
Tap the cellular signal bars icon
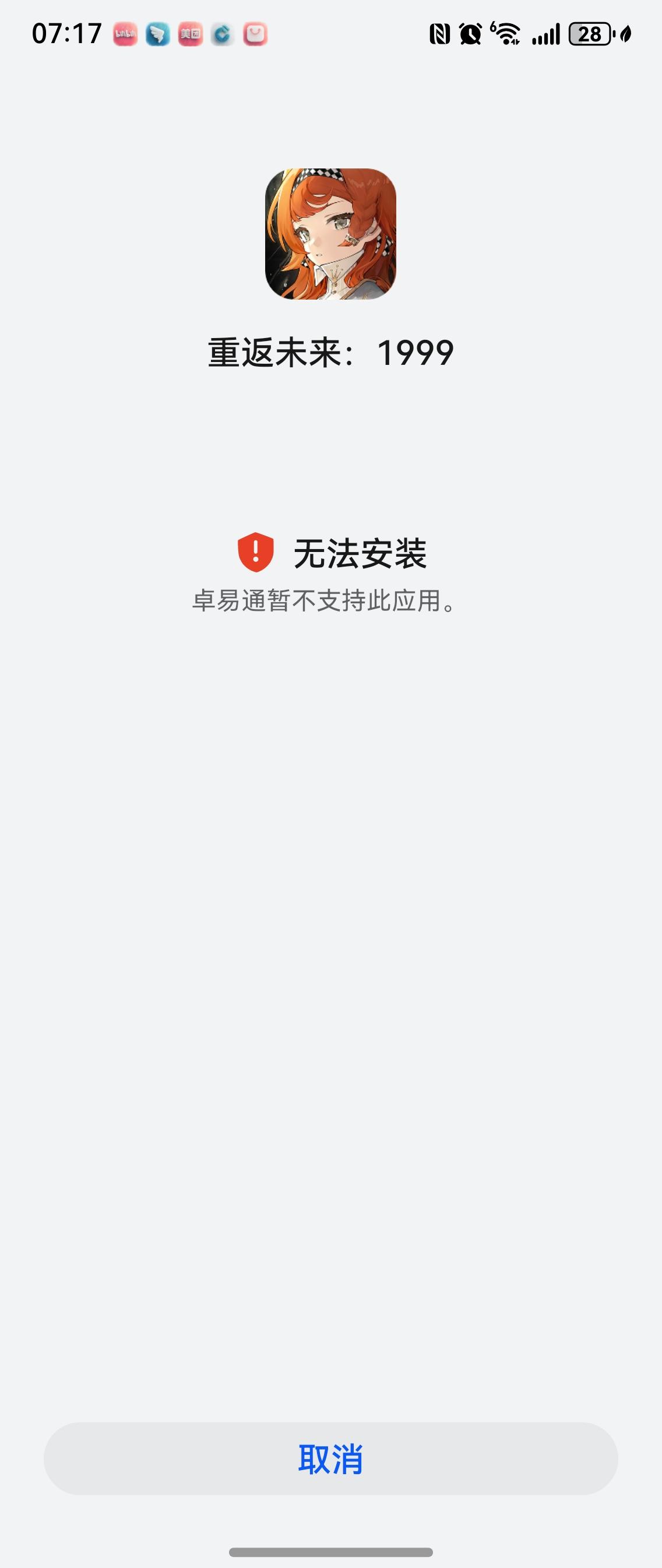[546, 35]
